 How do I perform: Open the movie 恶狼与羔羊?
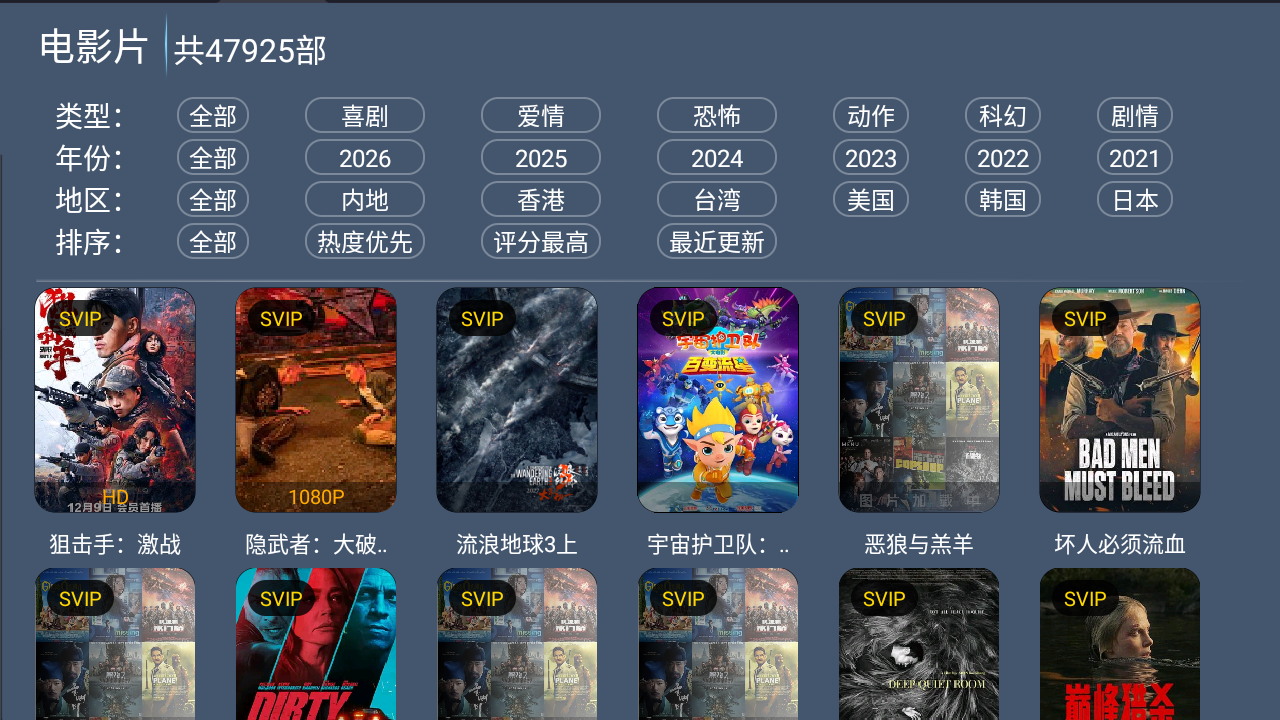pyautogui.click(x=919, y=400)
